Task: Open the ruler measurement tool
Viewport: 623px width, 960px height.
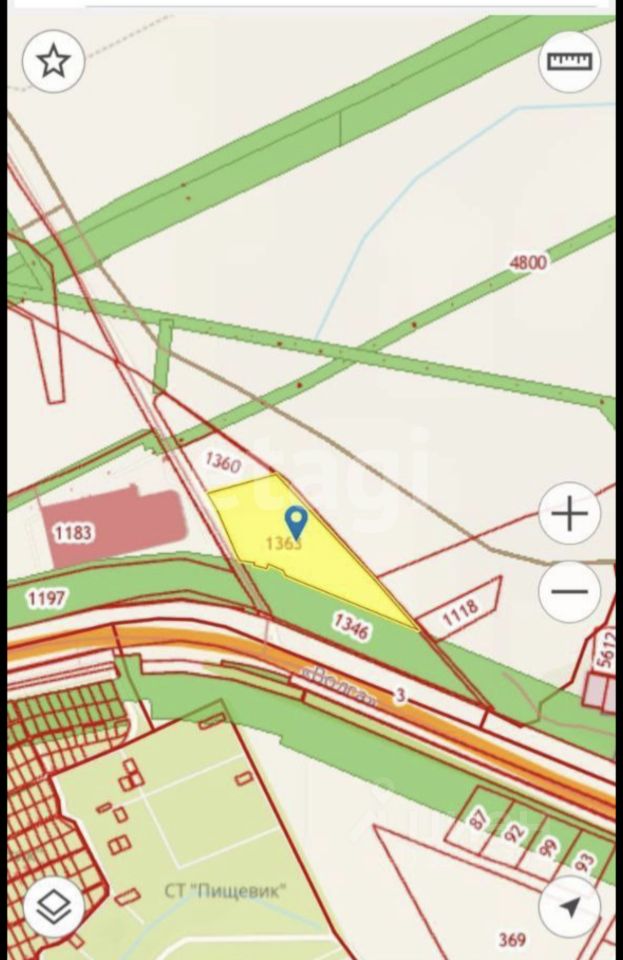Action: (569, 61)
